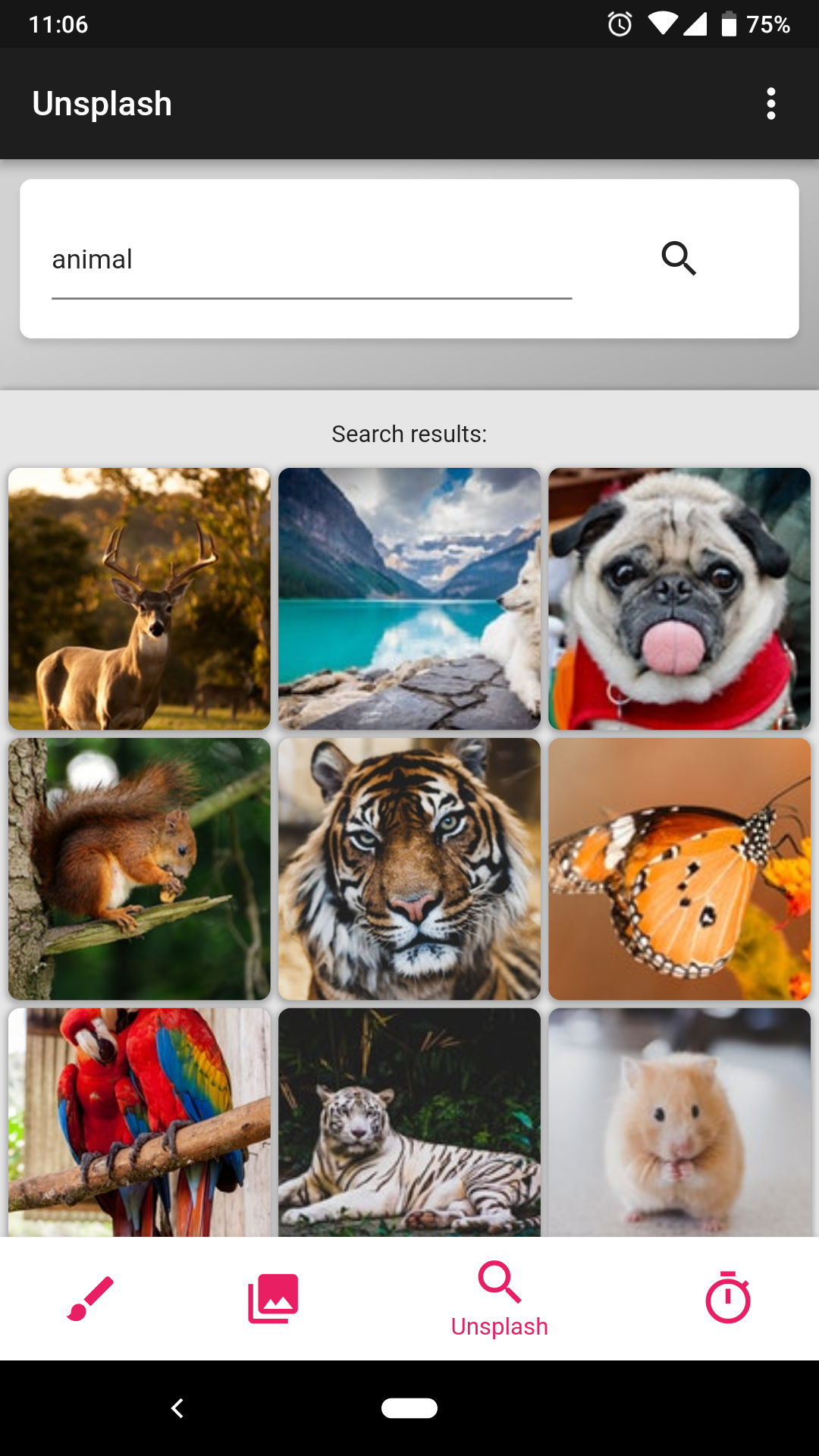Open the hamster photo

679,1122
